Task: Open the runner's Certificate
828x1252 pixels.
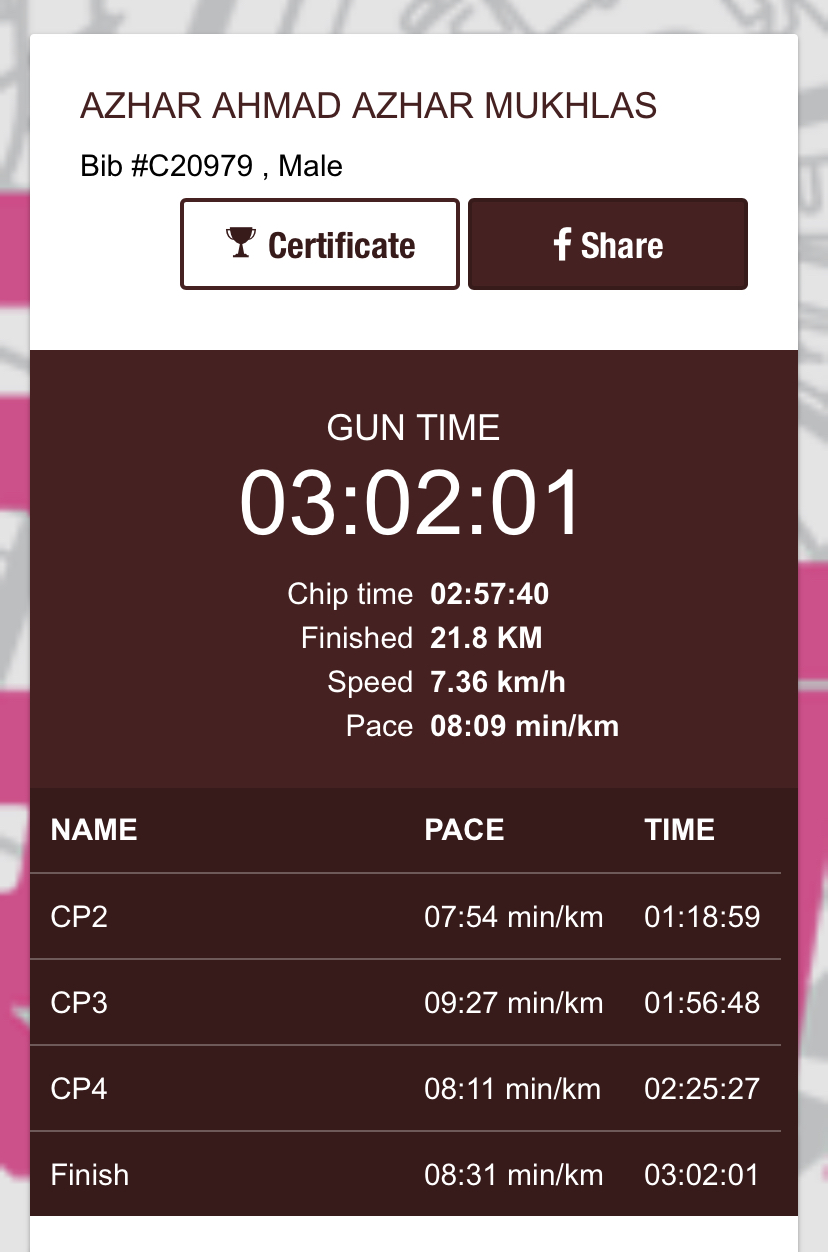Action: [320, 245]
